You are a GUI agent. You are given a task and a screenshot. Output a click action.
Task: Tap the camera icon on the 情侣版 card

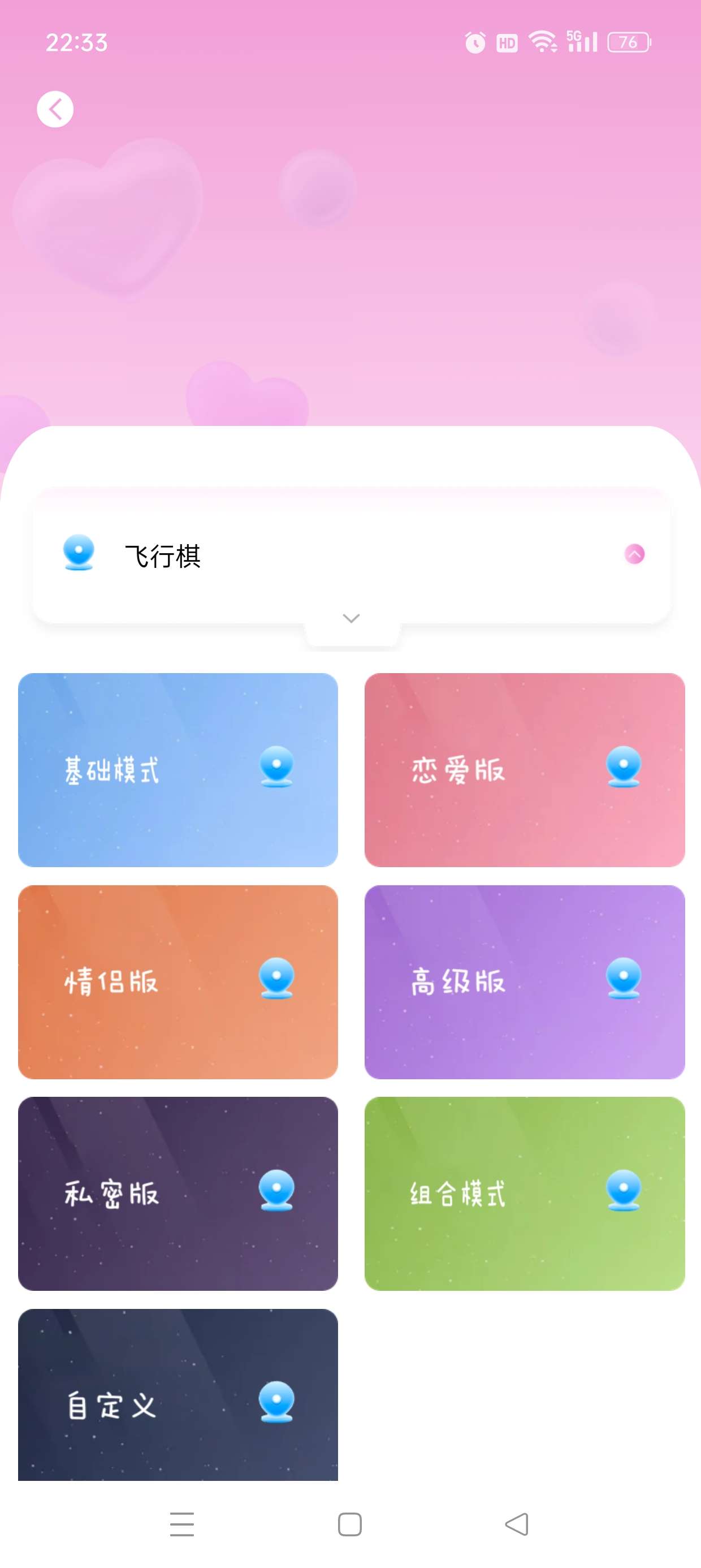[x=278, y=979]
